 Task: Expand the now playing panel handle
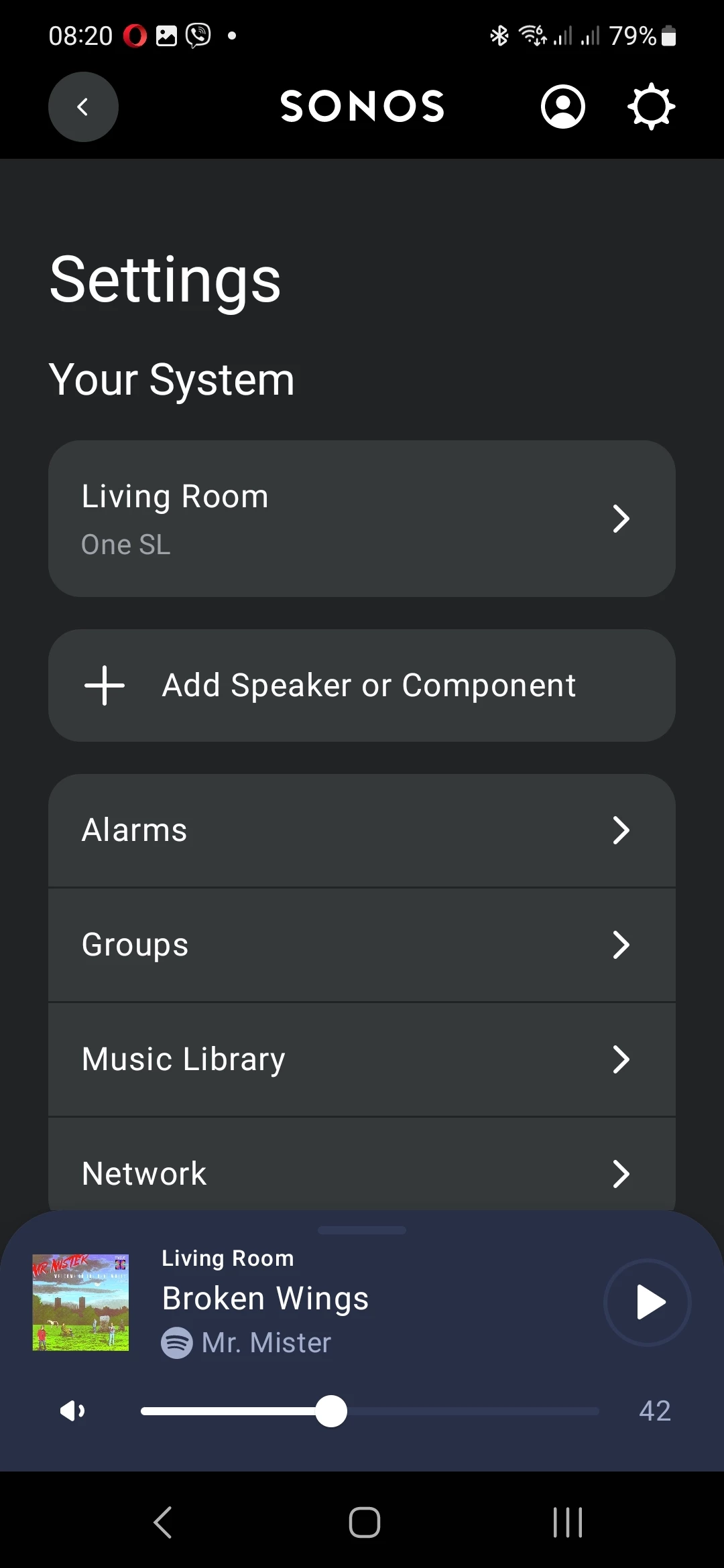point(362,1230)
